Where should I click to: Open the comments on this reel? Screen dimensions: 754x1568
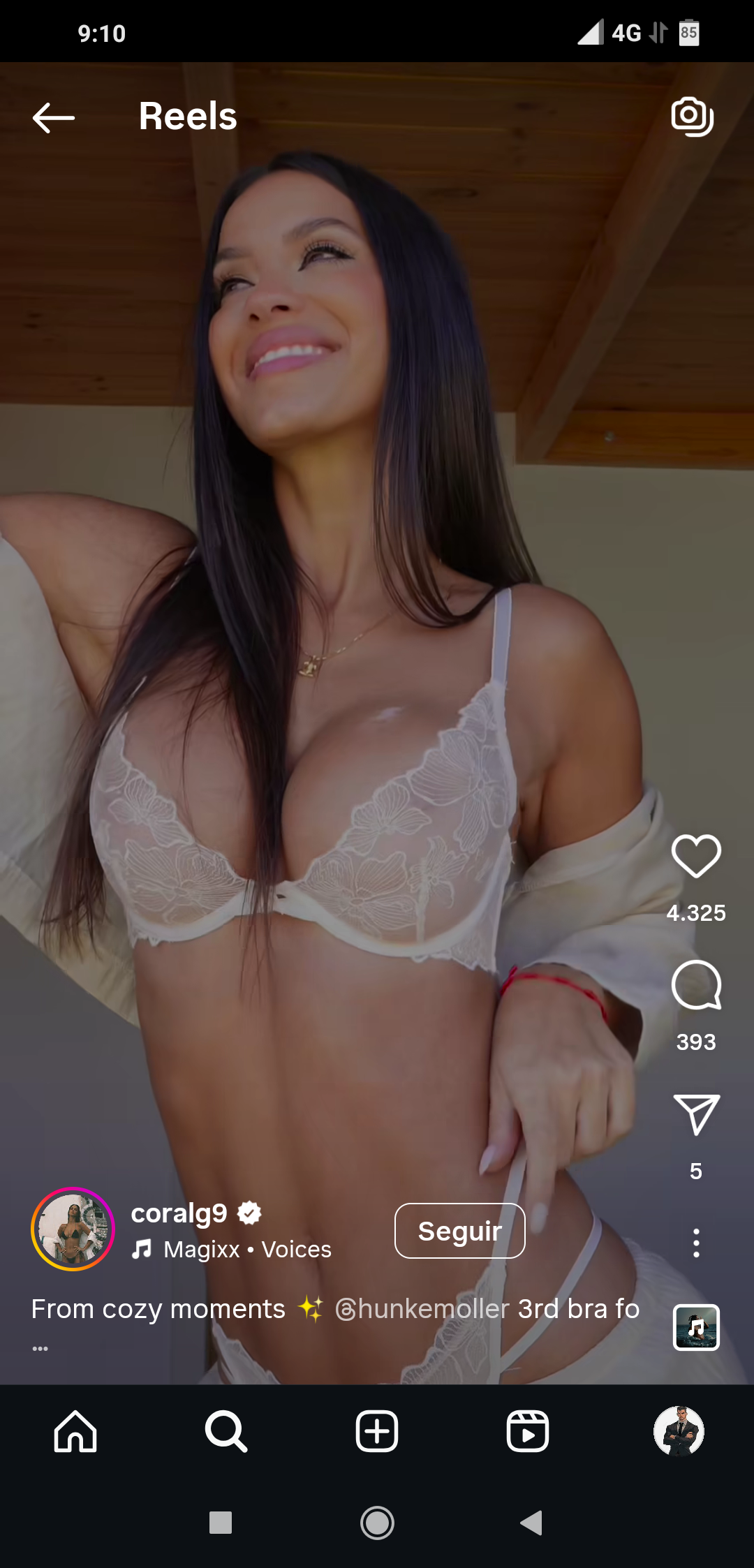click(695, 985)
